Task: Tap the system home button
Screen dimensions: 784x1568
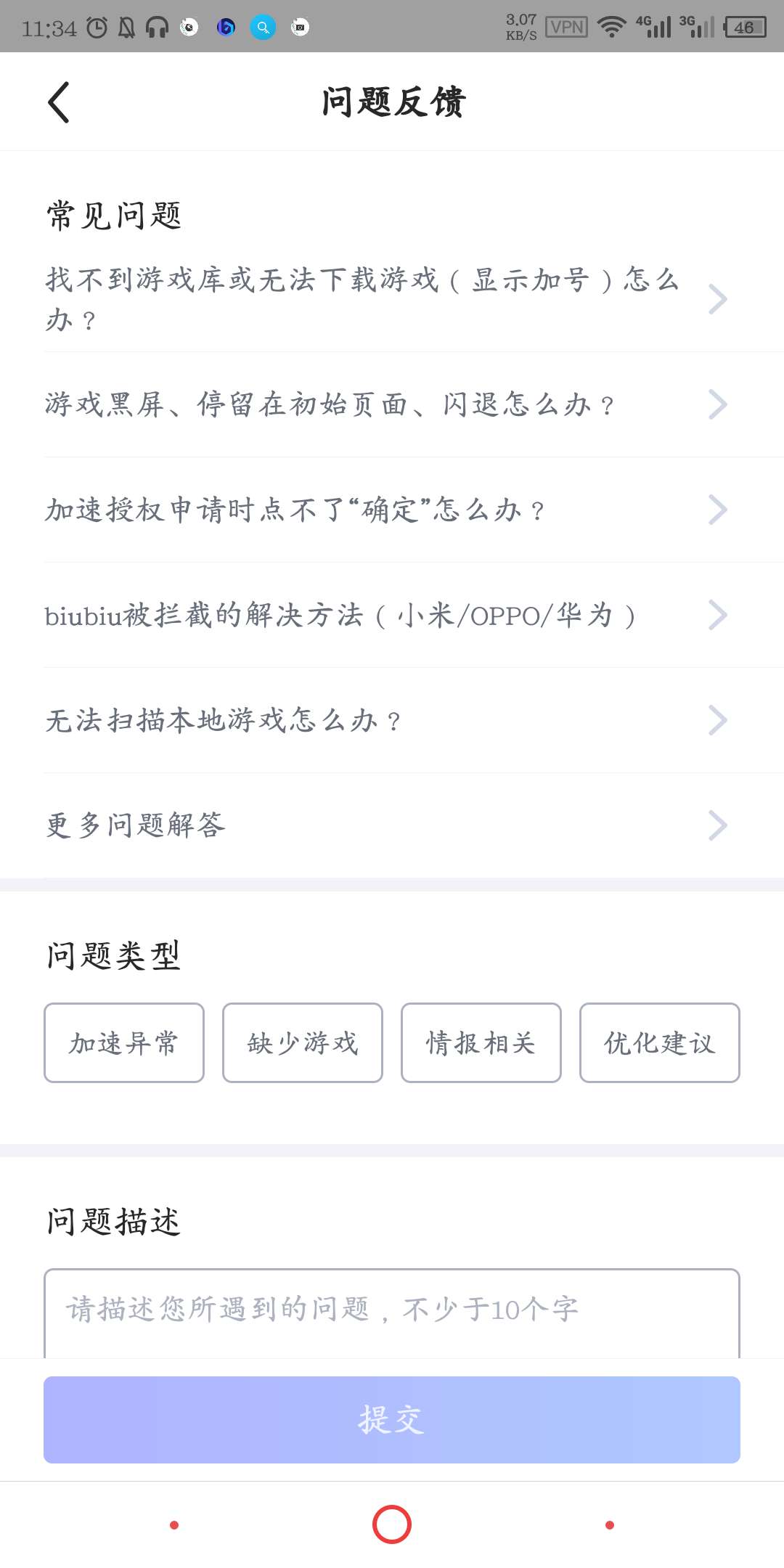Action: point(392,1524)
